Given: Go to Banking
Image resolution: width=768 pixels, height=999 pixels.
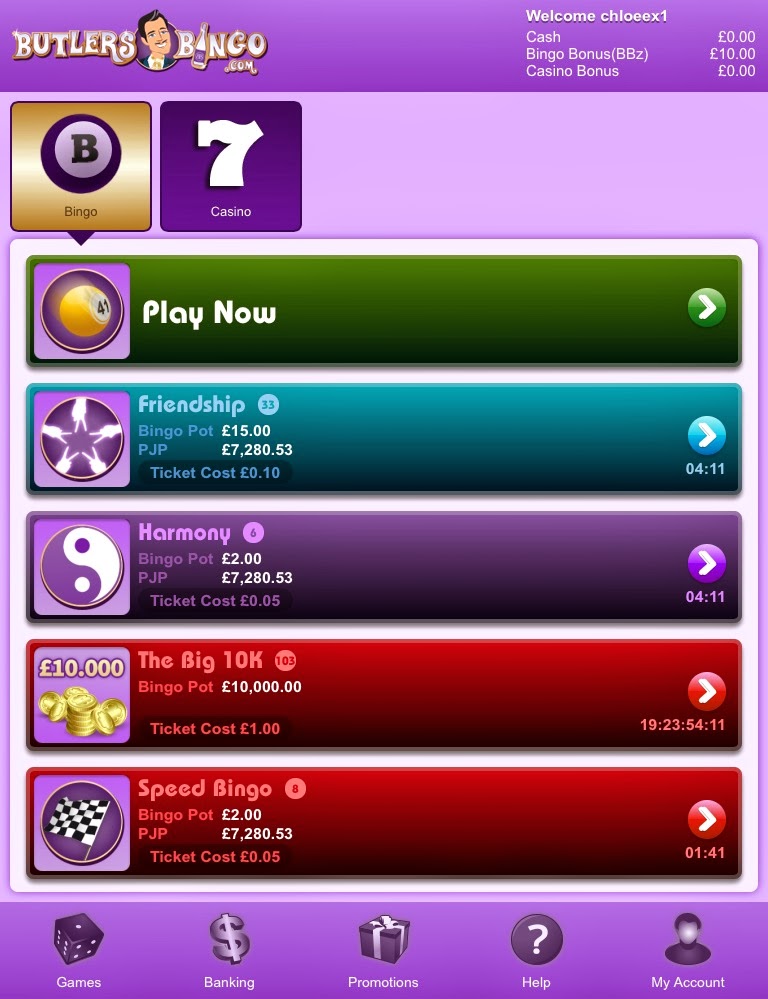Looking at the screenshot, I should tap(229, 951).
